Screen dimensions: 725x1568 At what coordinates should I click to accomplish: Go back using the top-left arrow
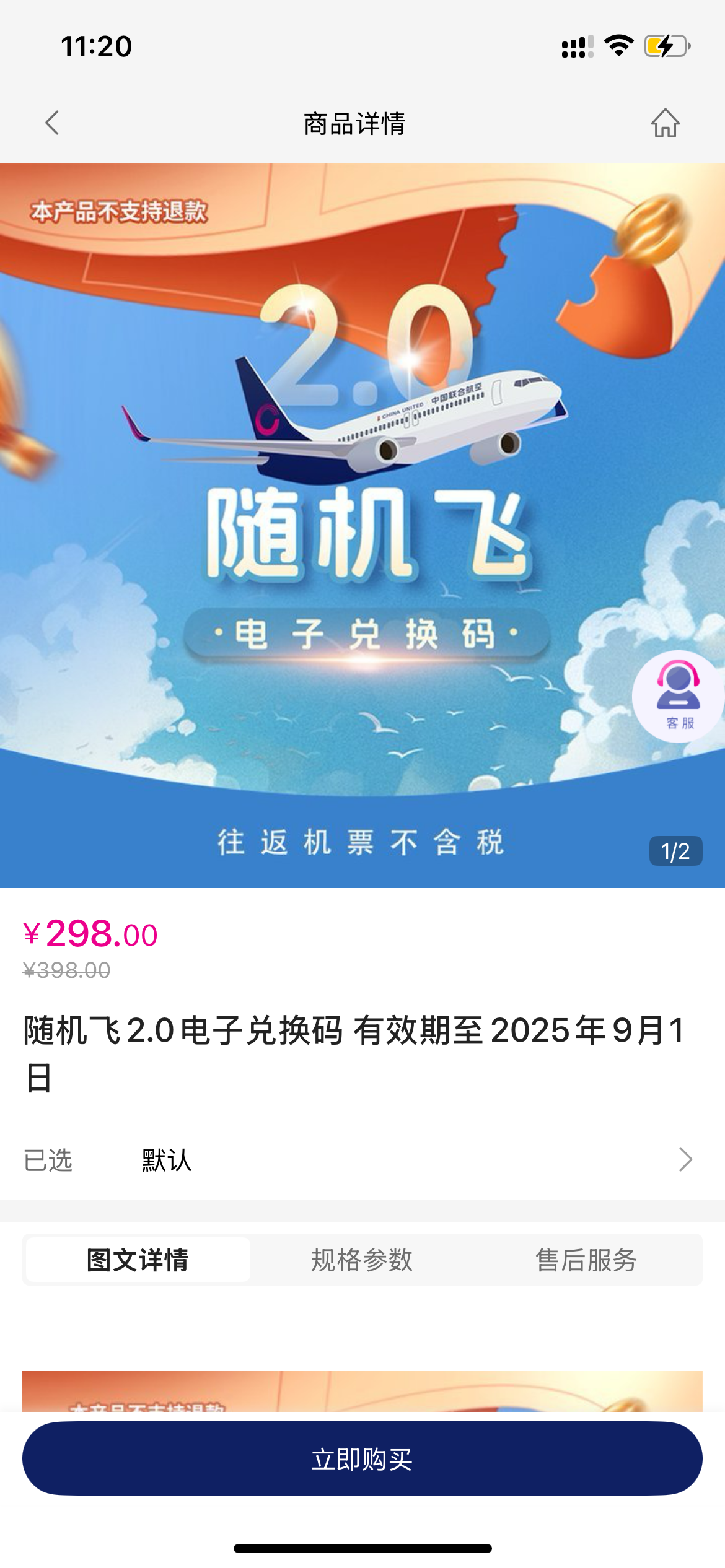[x=53, y=123]
